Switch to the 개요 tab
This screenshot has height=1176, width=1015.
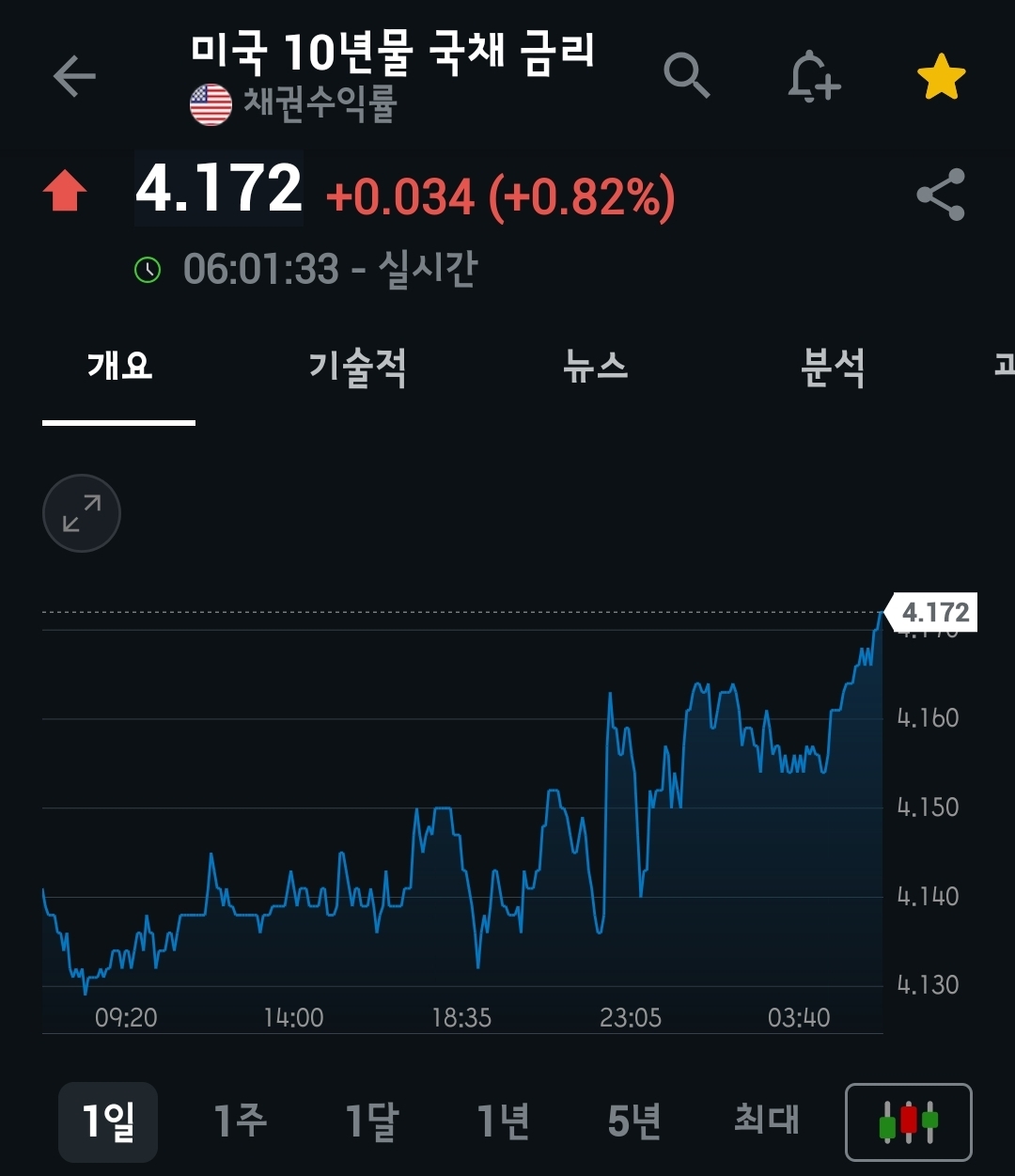tap(119, 367)
